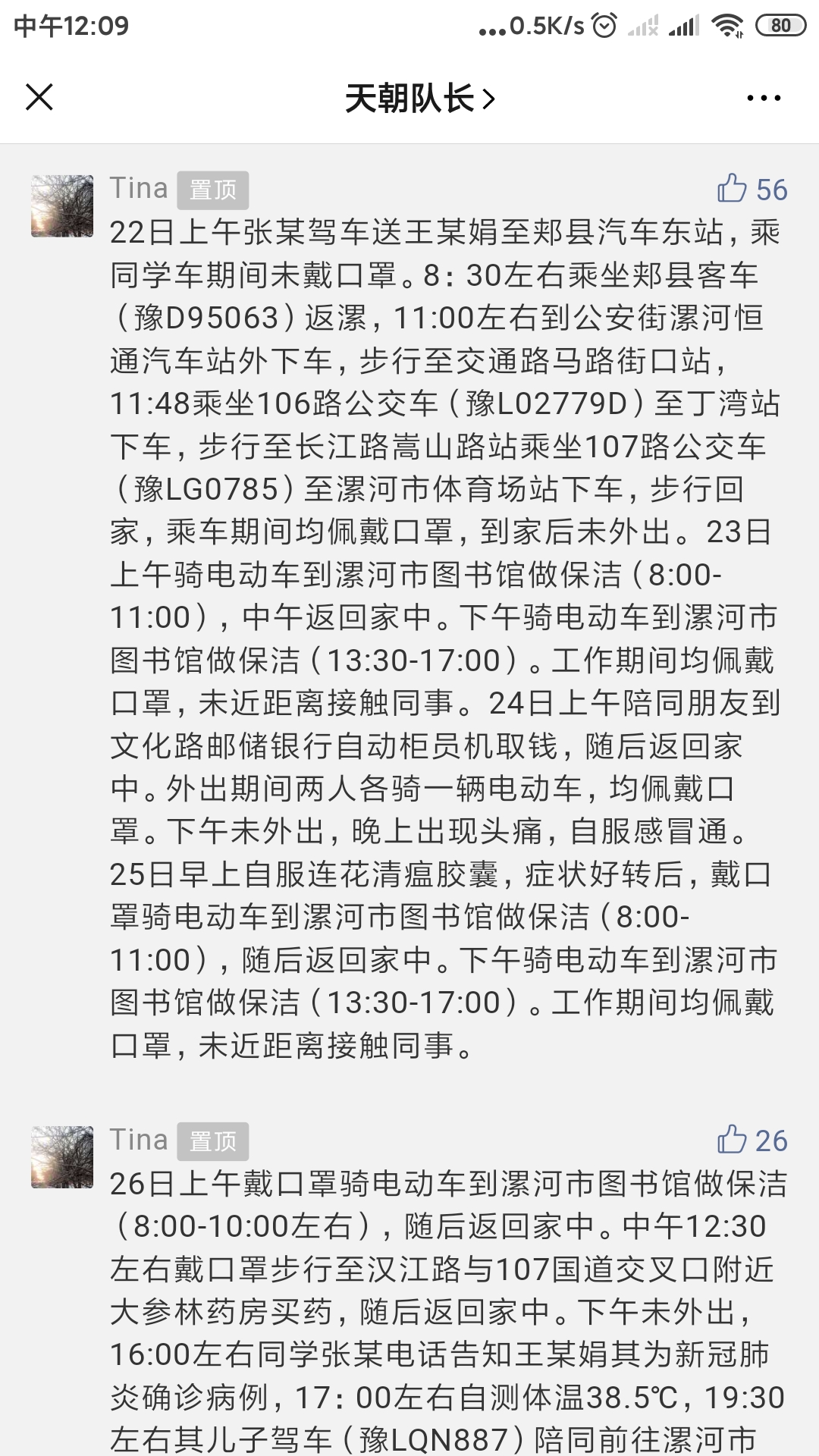The image size is (819, 1456).
Task: Open Tina's avatar on the 22日 comment
Action: pos(62,206)
